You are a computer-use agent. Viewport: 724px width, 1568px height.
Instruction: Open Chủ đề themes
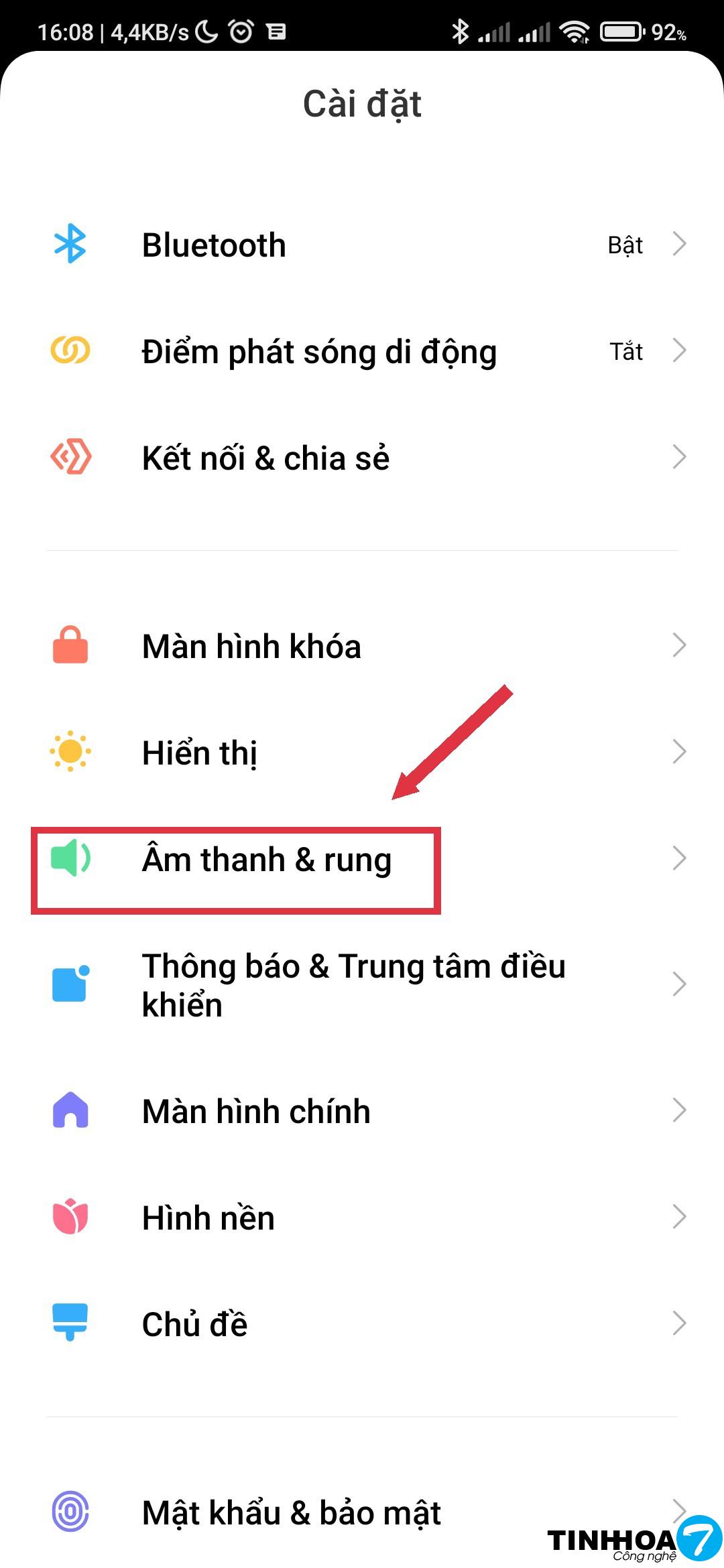click(x=362, y=1324)
